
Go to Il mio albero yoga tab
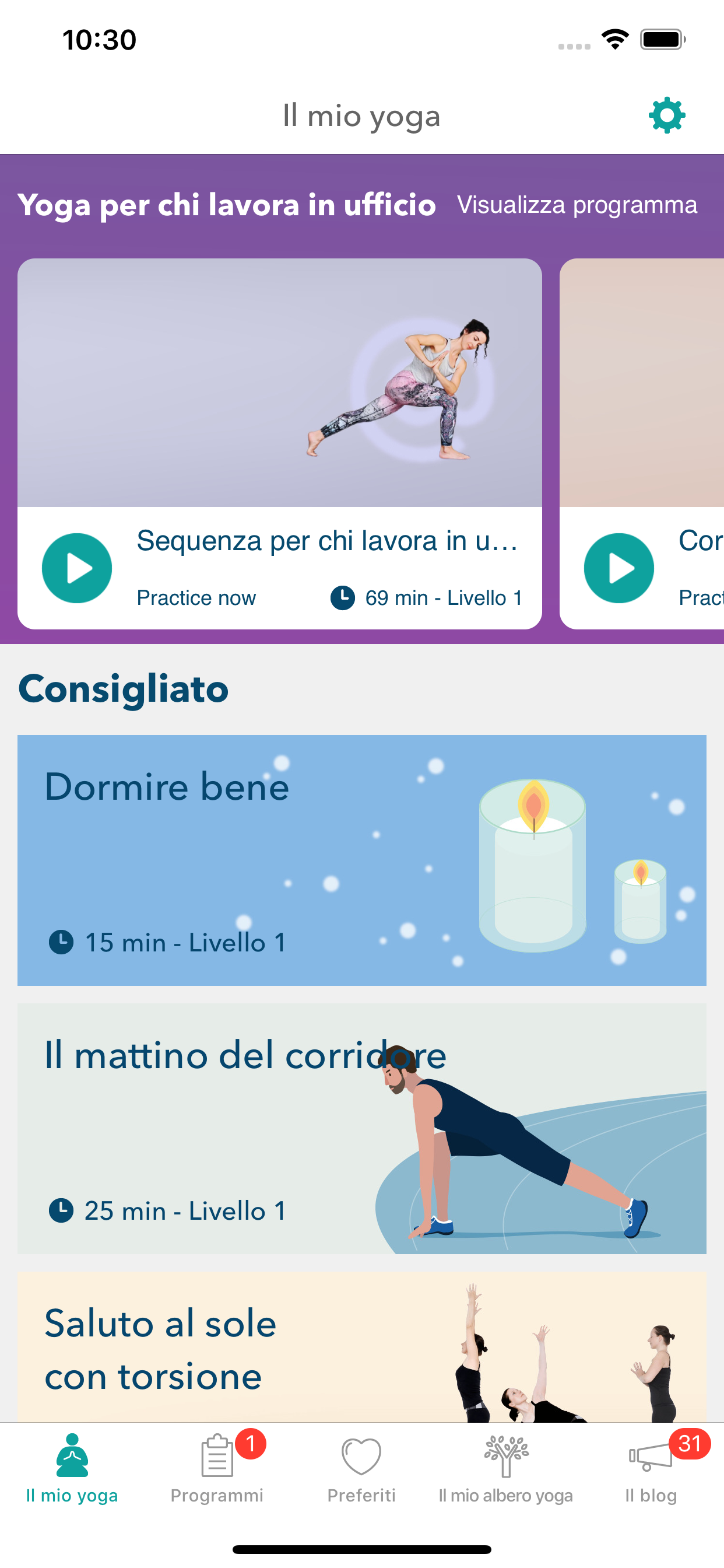(x=505, y=1468)
